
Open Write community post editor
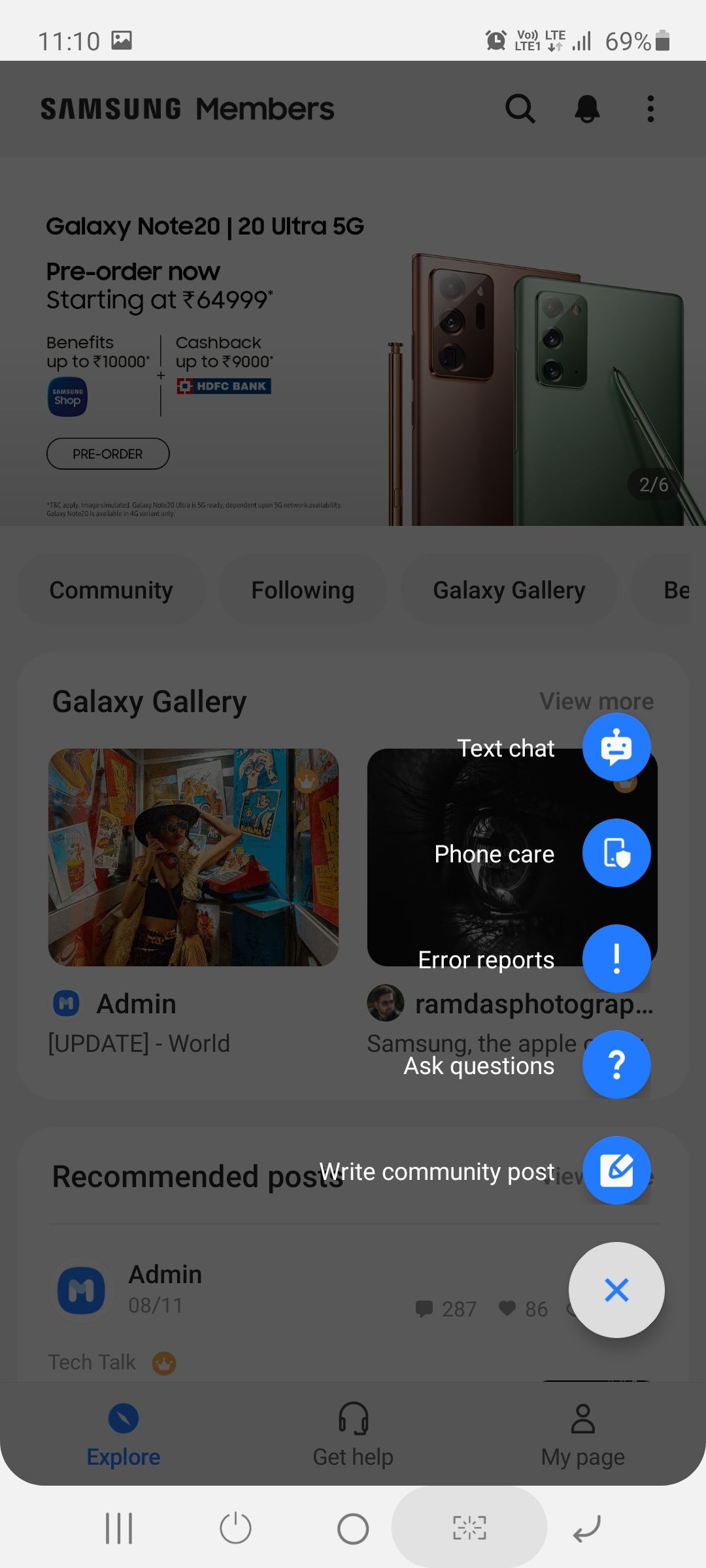click(616, 1170)
